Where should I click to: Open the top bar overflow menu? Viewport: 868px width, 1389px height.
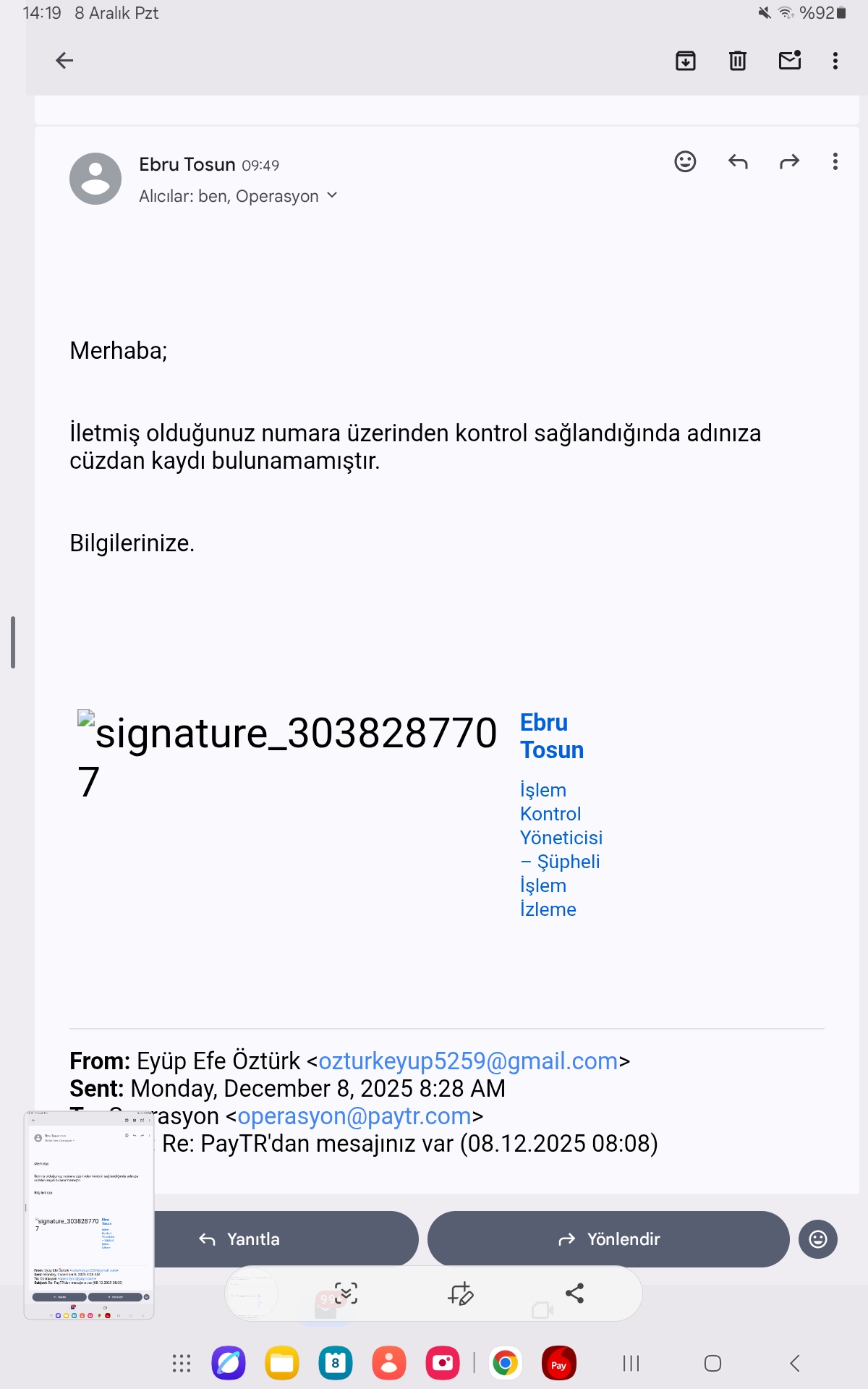click(835, 61)
